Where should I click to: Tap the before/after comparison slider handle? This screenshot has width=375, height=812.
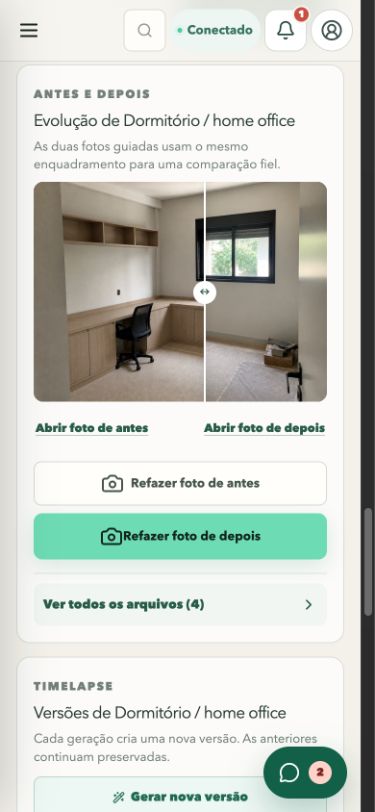pyautogui.click(x=205, y=292)
